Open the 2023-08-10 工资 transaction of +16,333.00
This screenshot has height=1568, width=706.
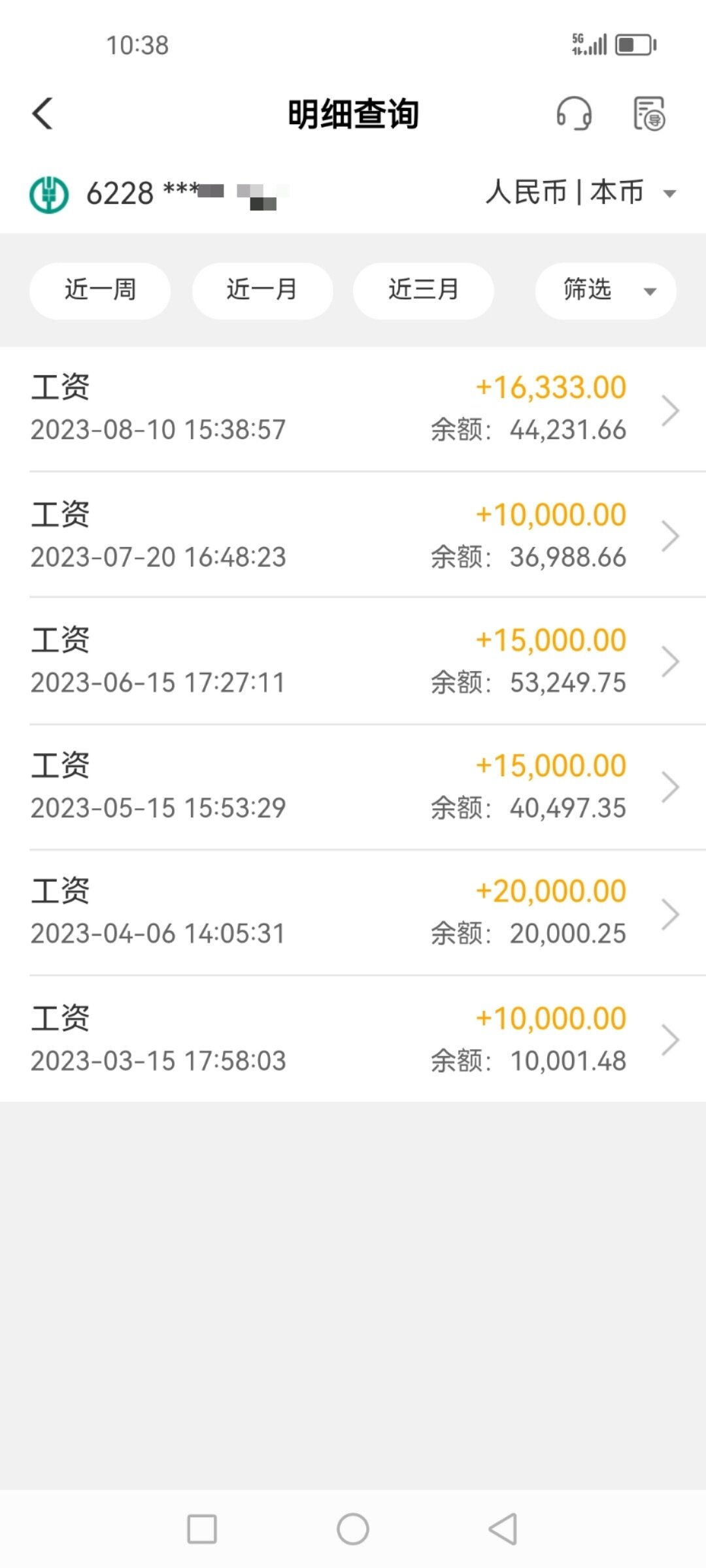pos(353,409)
